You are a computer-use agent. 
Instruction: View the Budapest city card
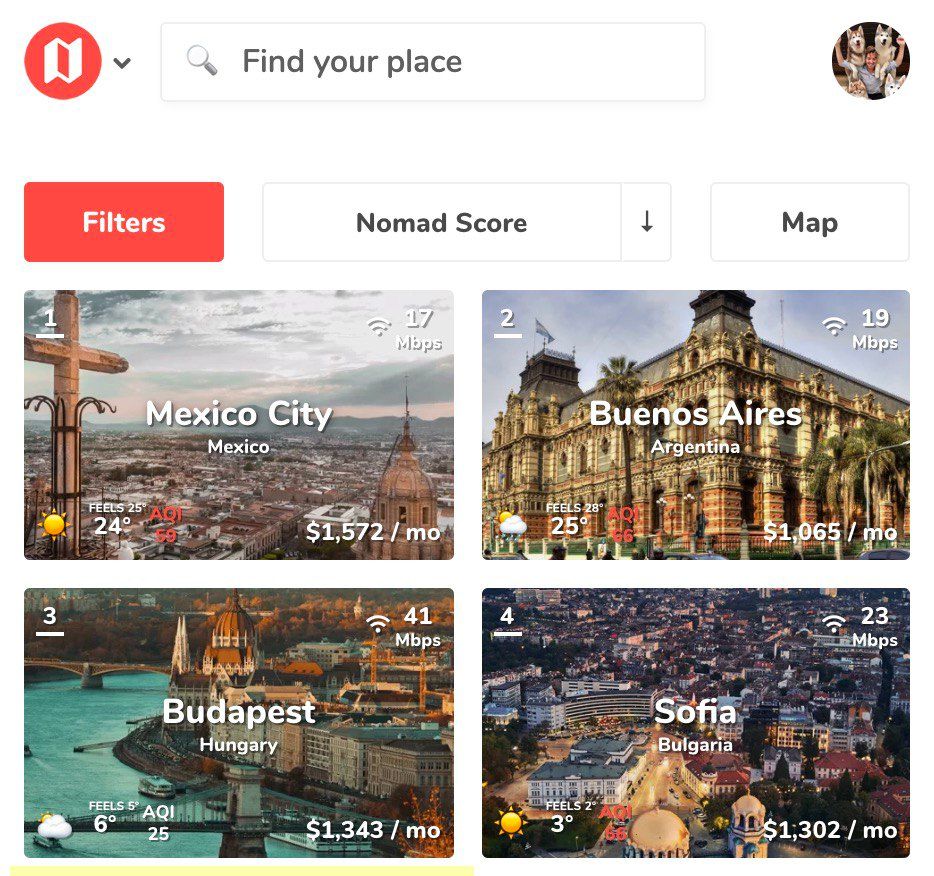pos(239,722)
